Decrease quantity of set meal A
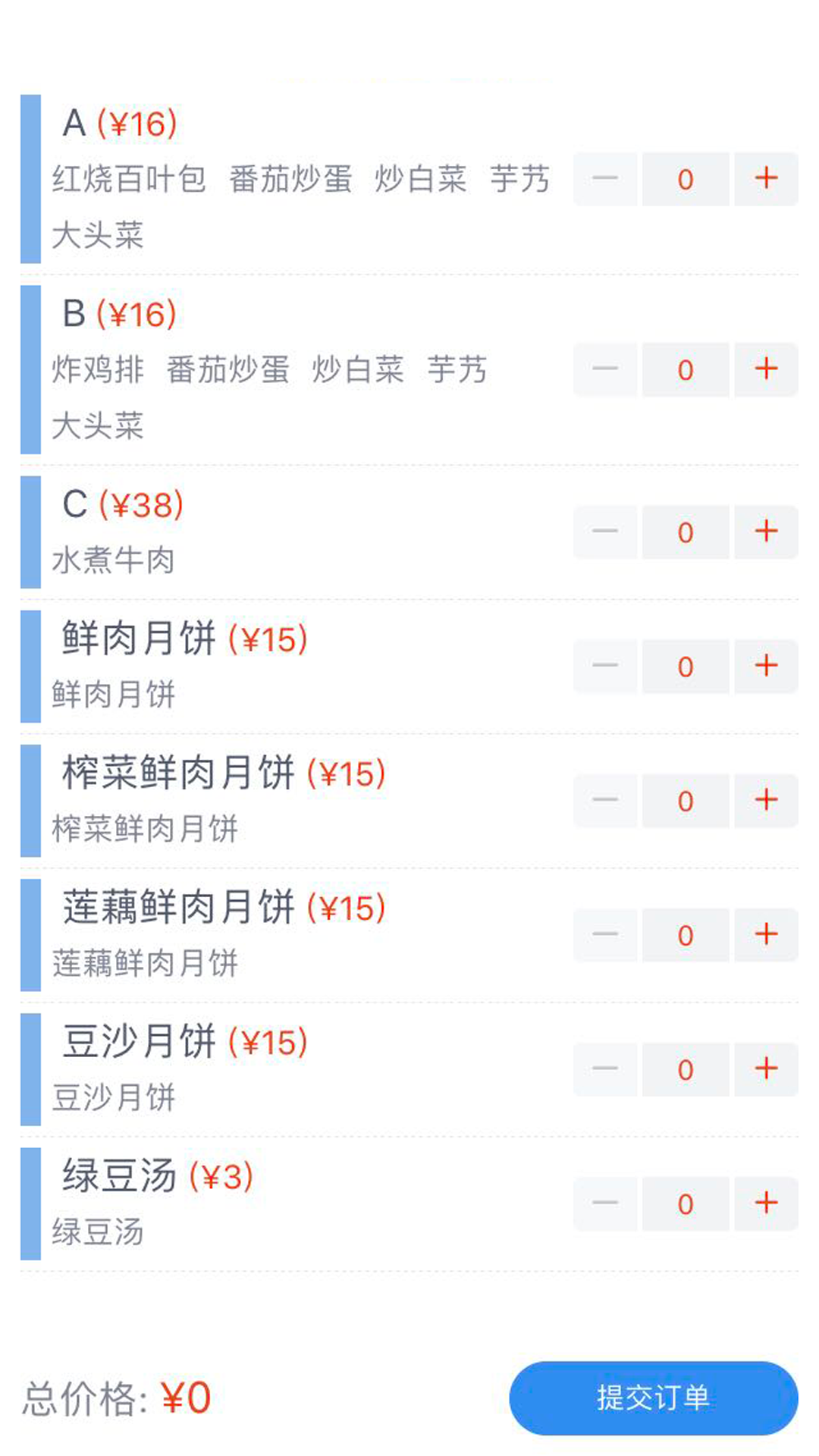The width and height of the screenshot is (819, 1456). [x=604, y=180]
